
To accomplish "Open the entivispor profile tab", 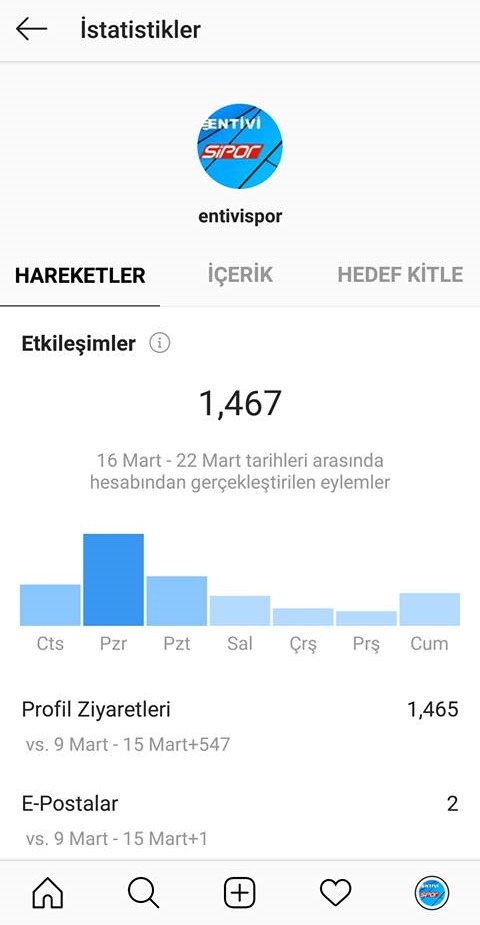I will pos(432,892).
